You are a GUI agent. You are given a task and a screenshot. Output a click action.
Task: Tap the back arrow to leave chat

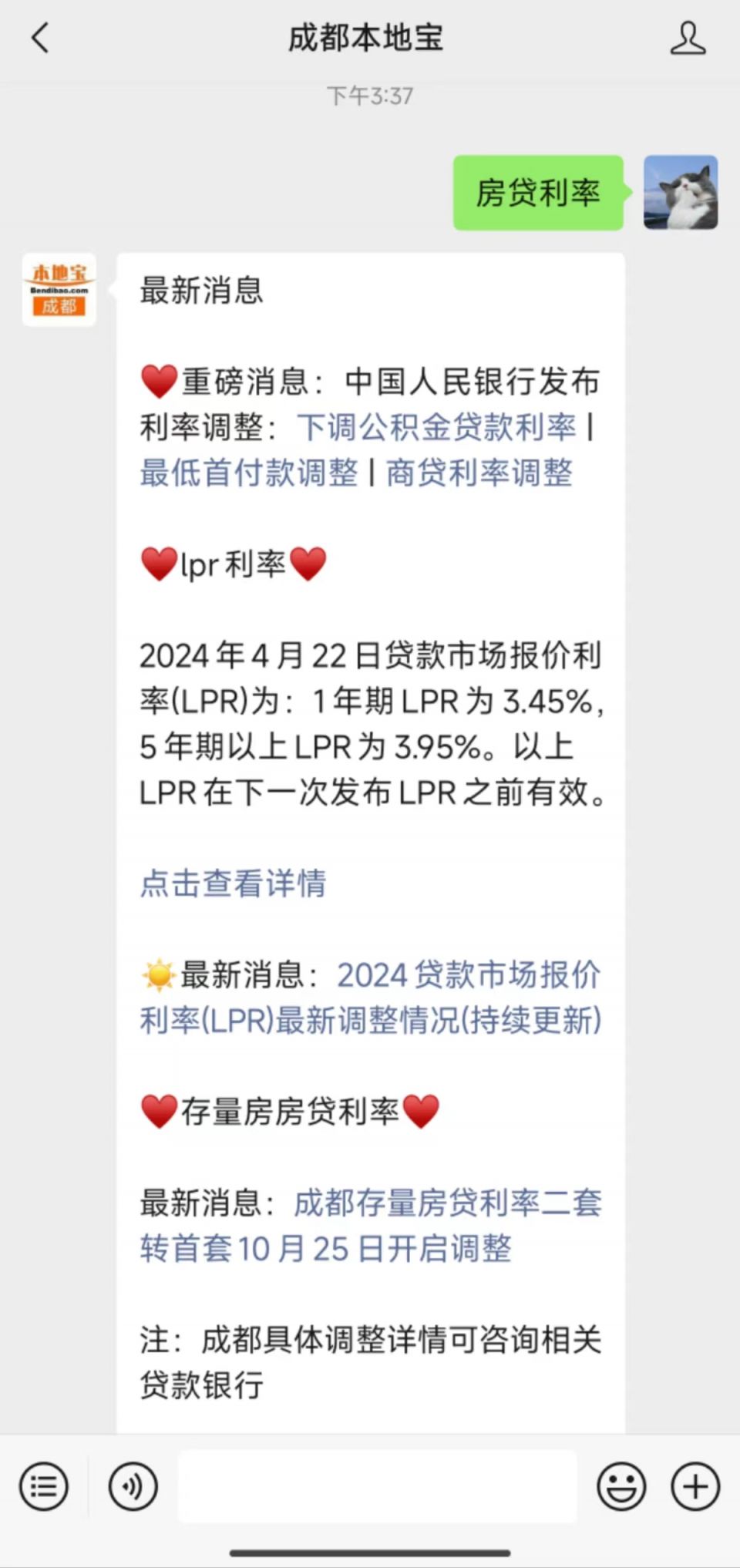(x=40, y=36)
